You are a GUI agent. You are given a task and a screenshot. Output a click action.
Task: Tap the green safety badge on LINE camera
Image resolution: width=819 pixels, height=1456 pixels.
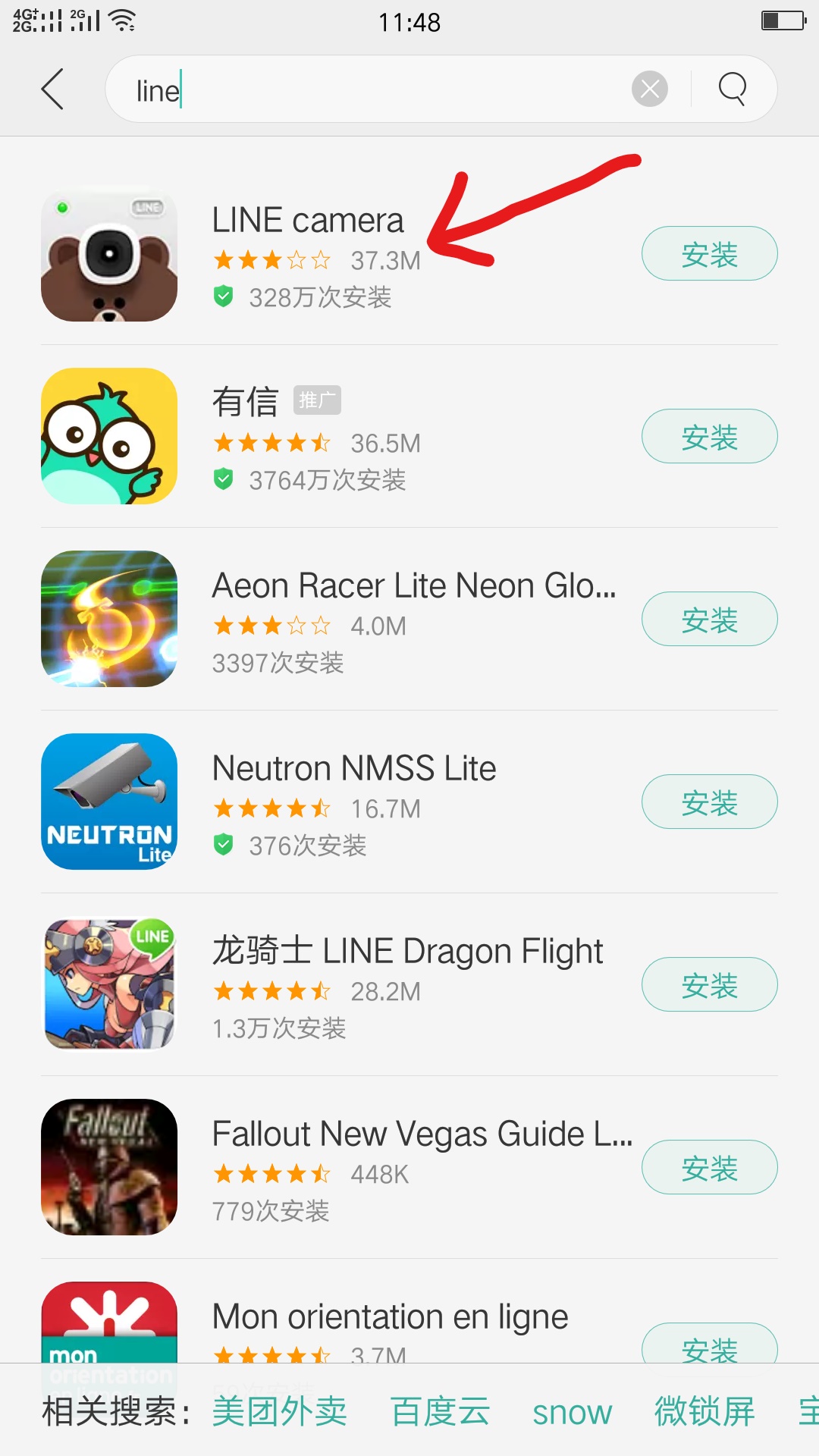coord(224,298)
